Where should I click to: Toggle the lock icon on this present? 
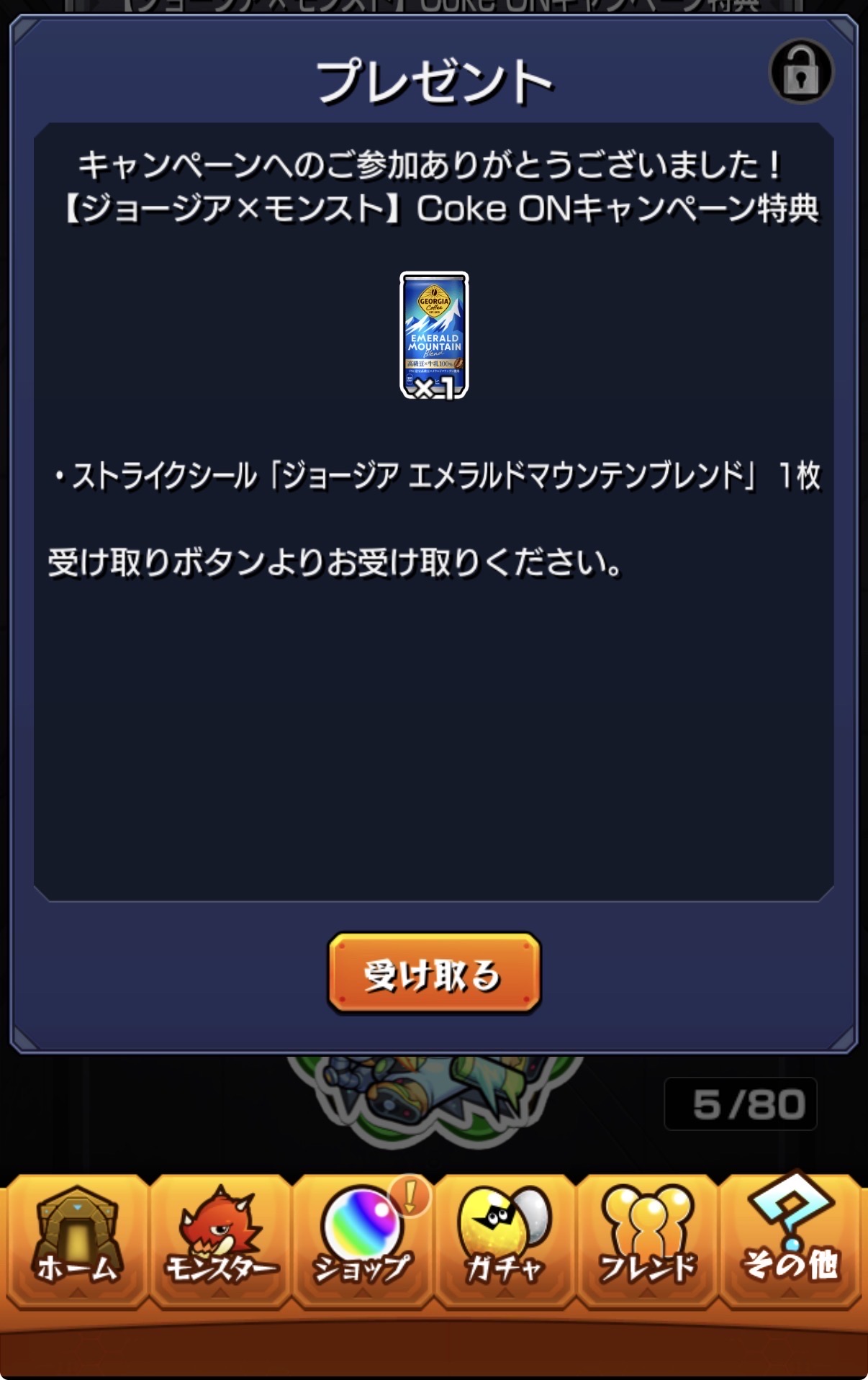tap(801, 71)
